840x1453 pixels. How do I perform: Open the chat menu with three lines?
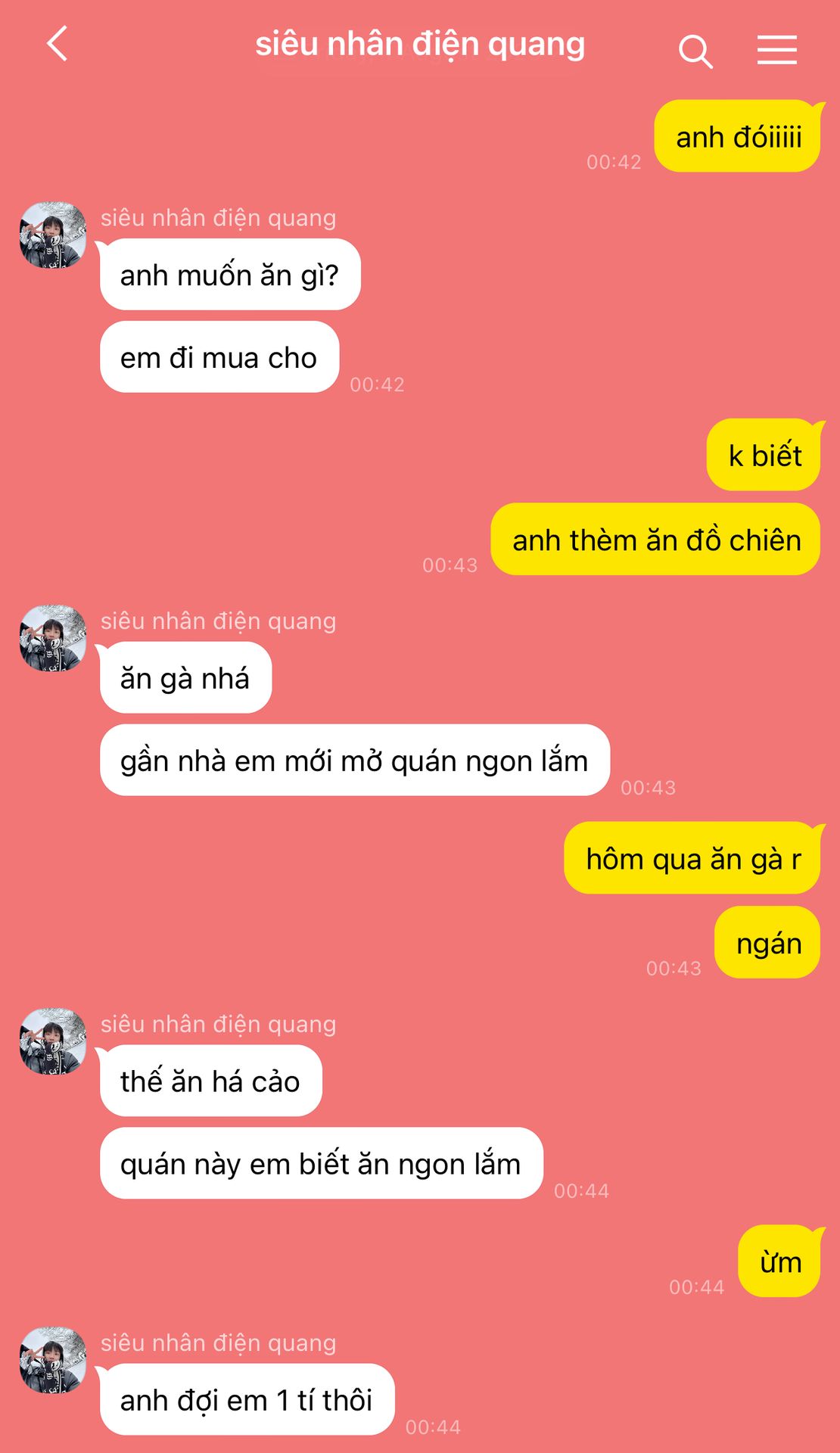point(776,50)
